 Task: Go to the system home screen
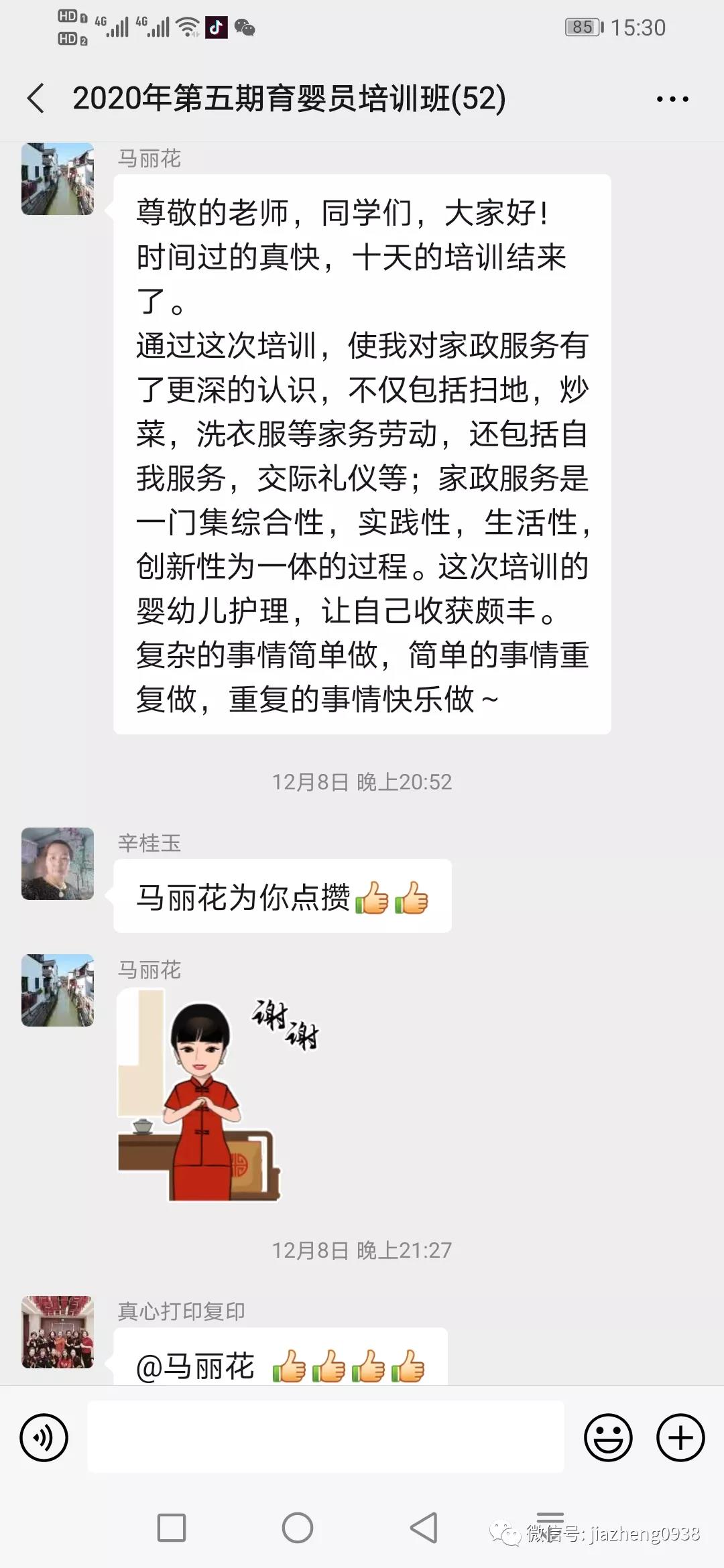[298, 1528]
